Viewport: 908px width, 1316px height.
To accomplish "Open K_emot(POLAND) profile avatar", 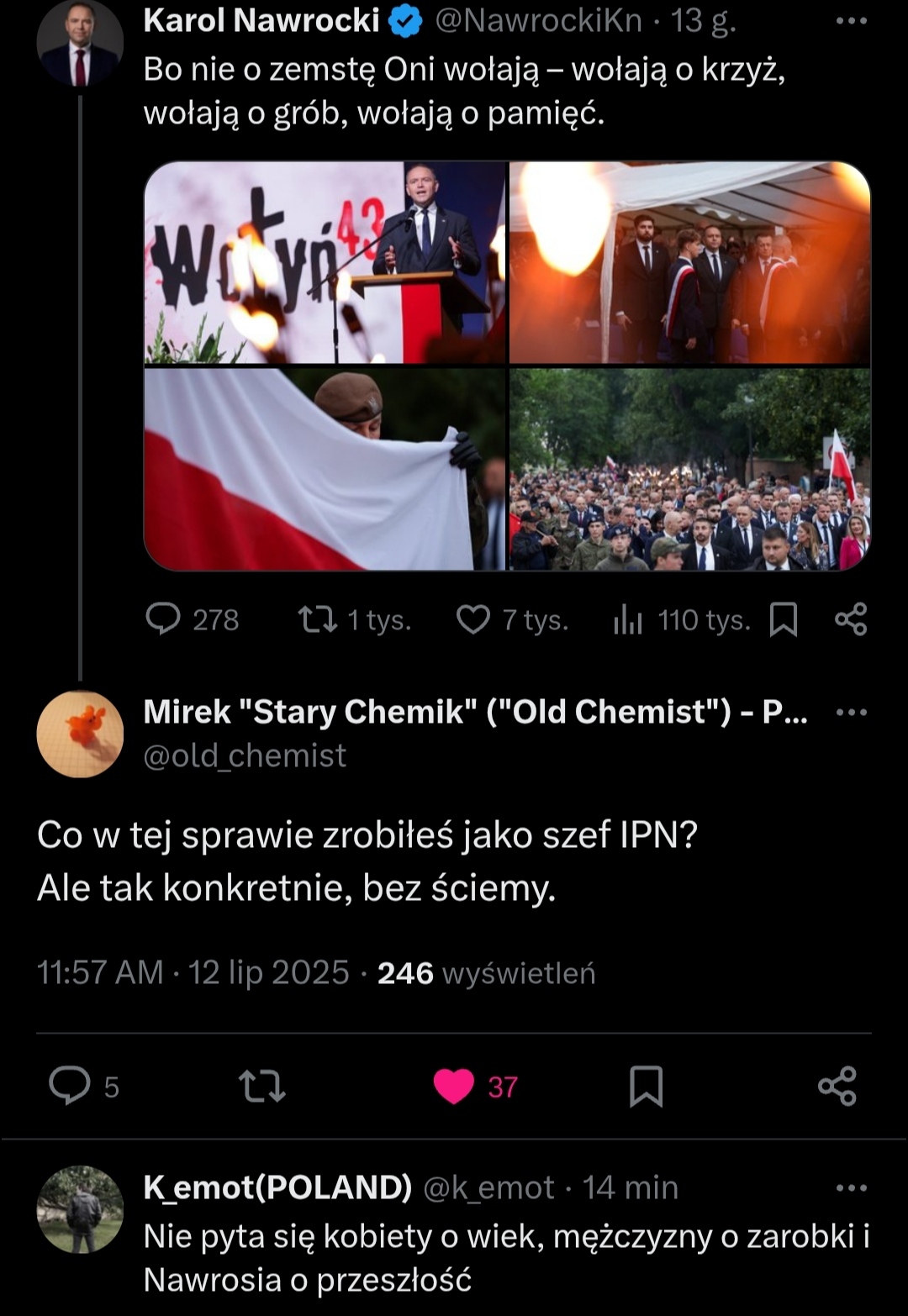I will (x=80, y=1208).
